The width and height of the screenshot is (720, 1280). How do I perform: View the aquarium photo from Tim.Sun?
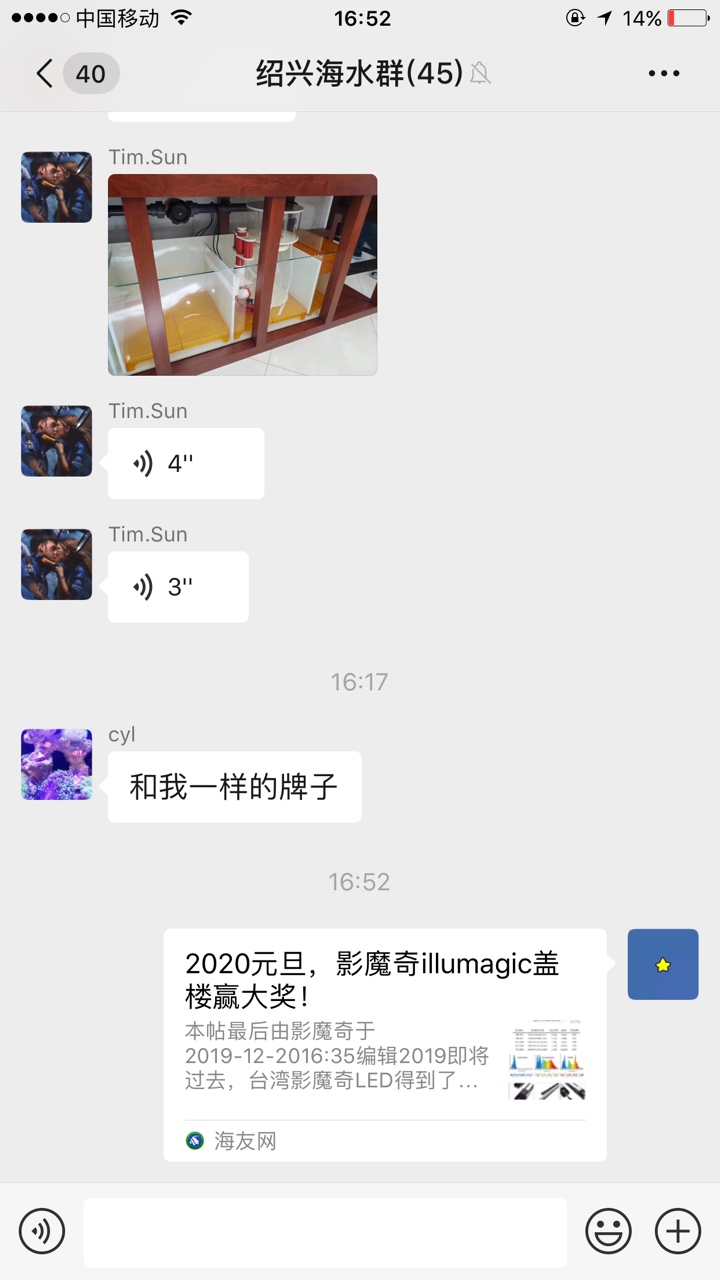tap(242, 275)
